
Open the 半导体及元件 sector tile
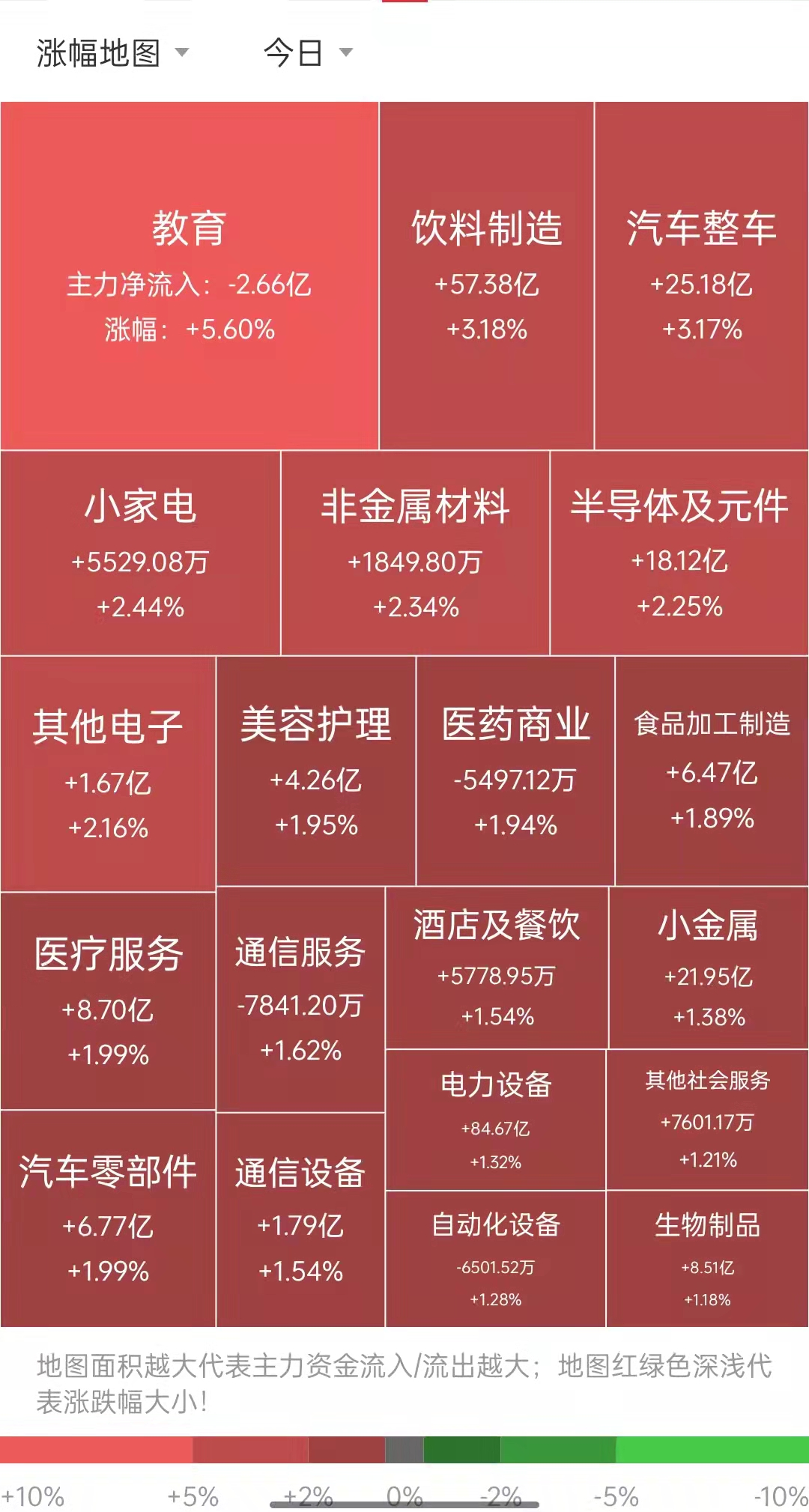679,553
